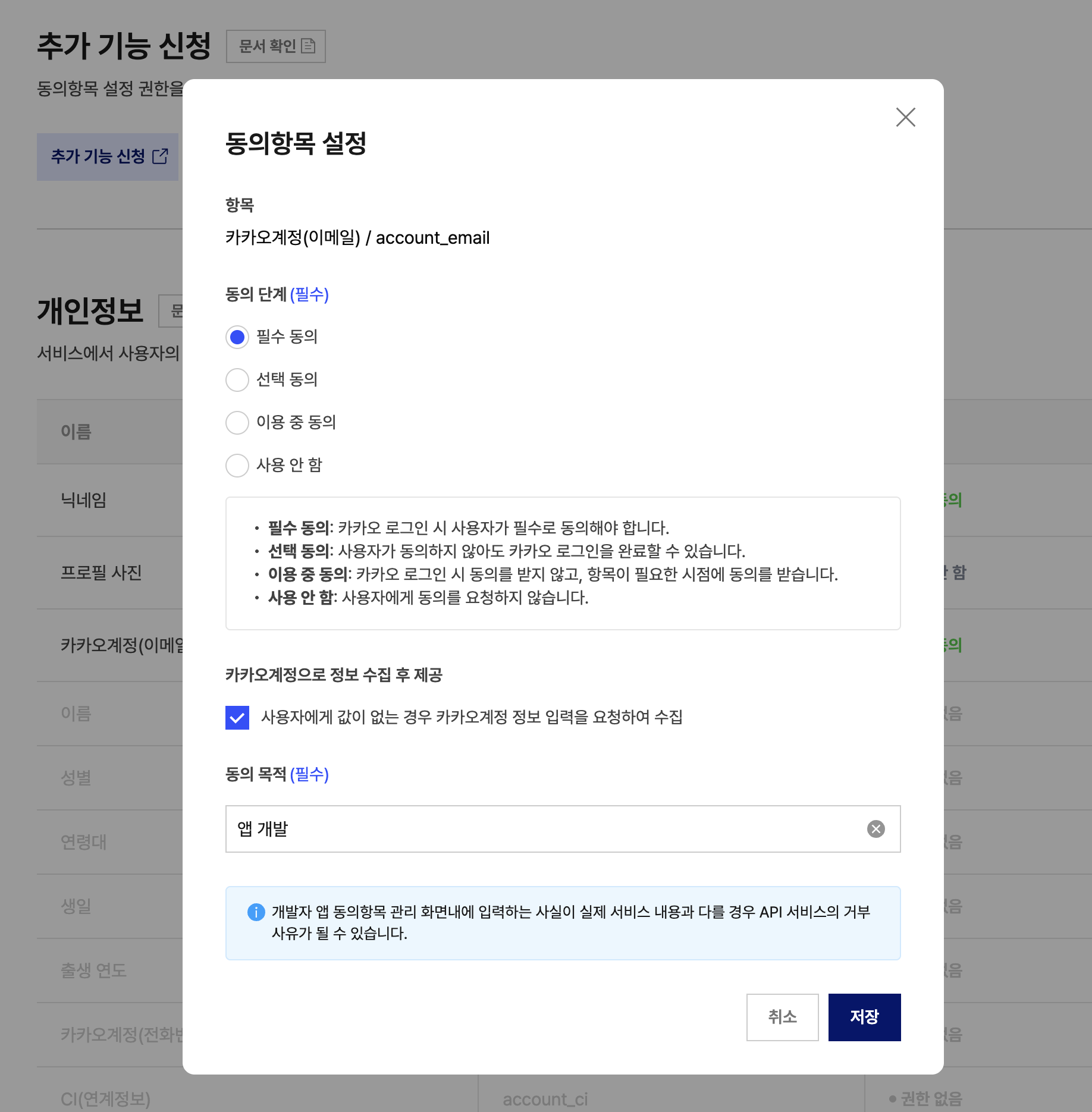
Task: Save settings with the 저장 button
Action: [864, 1017]
